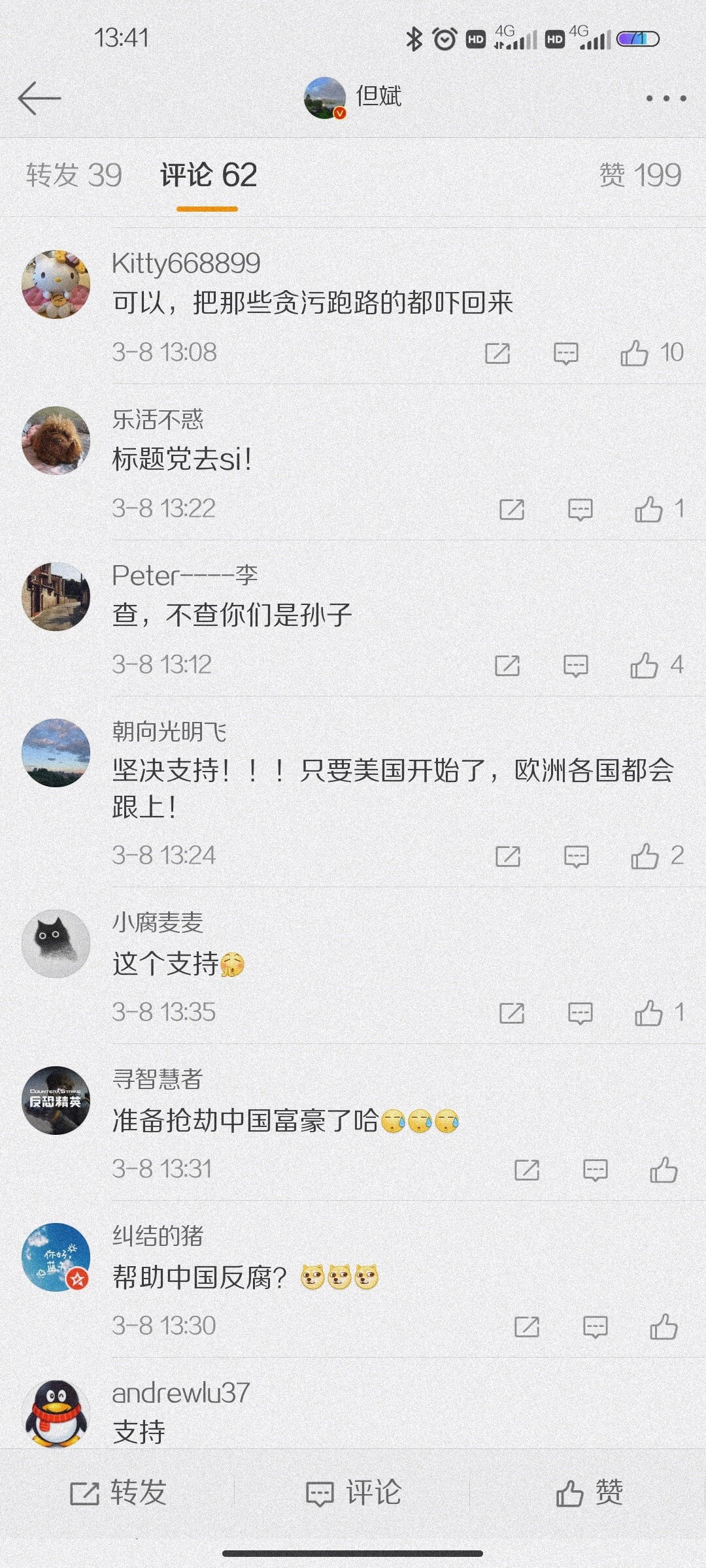Go back using the arrow
706x1568 pixels.
coord(39,99)
